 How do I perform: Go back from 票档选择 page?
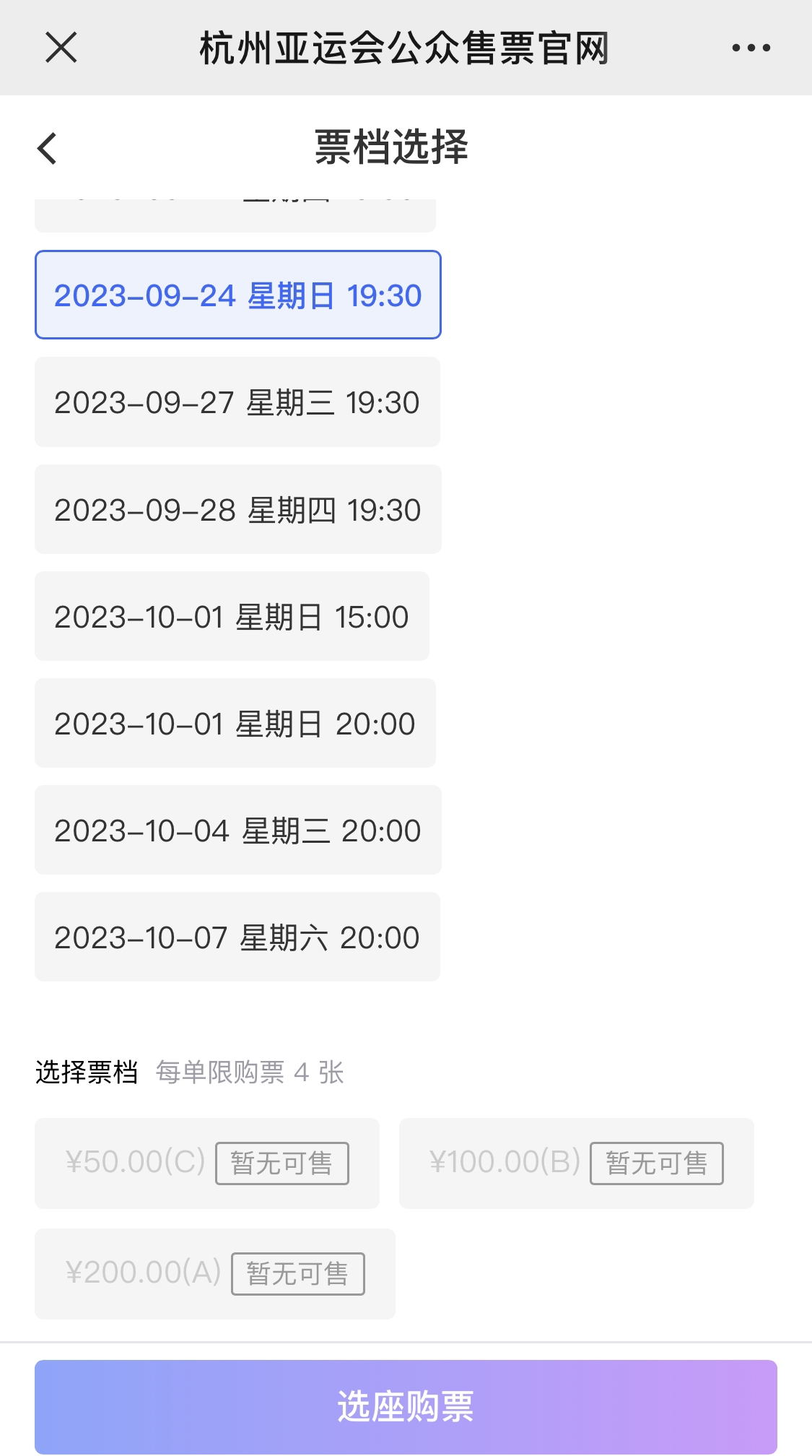pos(48,149)
